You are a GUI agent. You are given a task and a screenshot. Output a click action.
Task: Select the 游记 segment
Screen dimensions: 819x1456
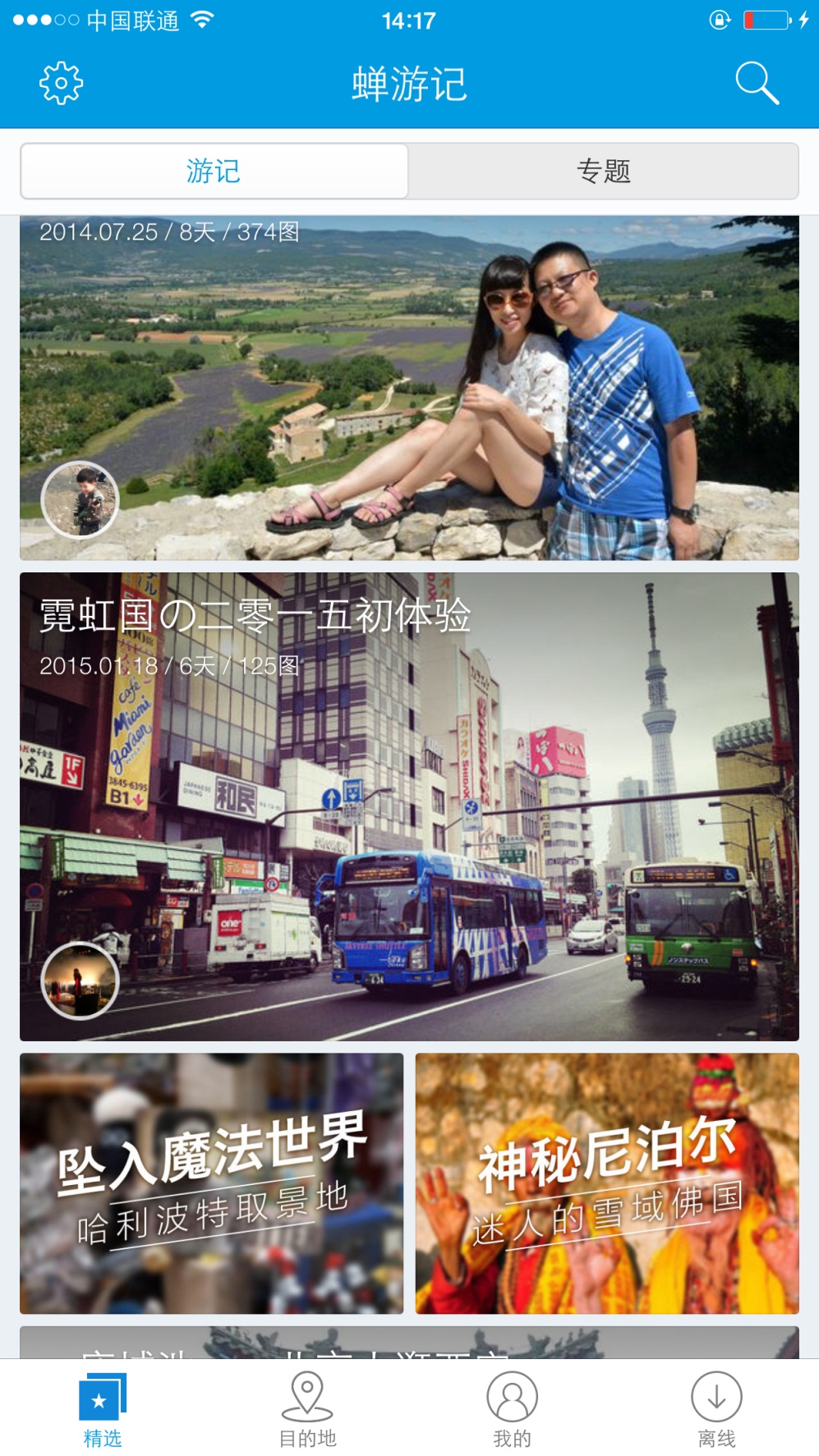tap(214, 171)
